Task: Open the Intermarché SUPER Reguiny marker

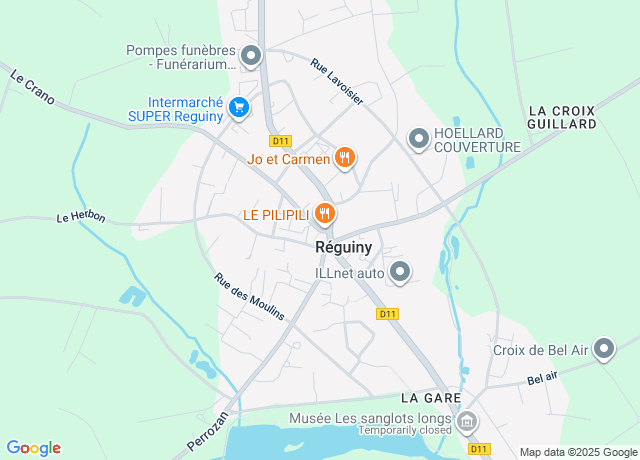Action: (239, 106)
